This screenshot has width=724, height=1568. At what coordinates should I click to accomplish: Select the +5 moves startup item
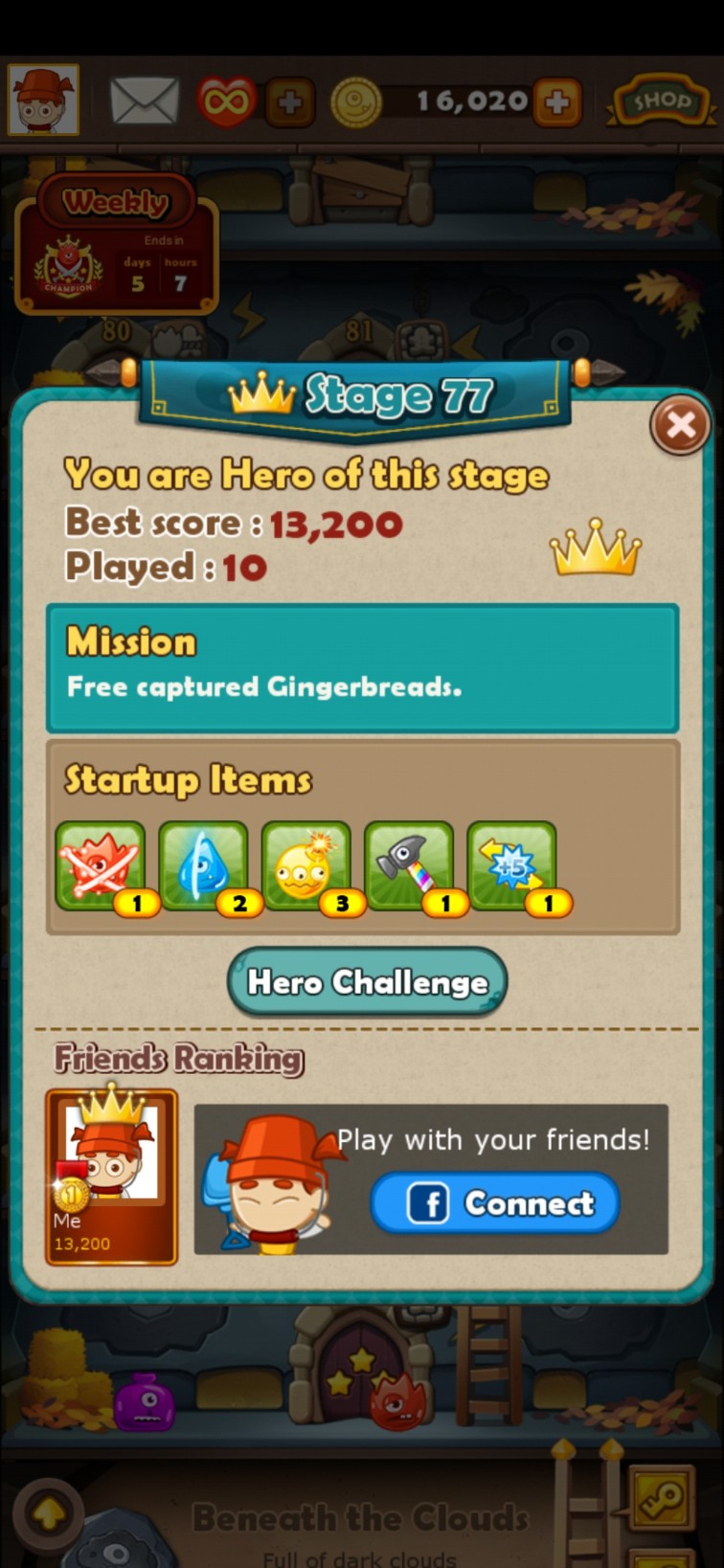click(512, 865)
